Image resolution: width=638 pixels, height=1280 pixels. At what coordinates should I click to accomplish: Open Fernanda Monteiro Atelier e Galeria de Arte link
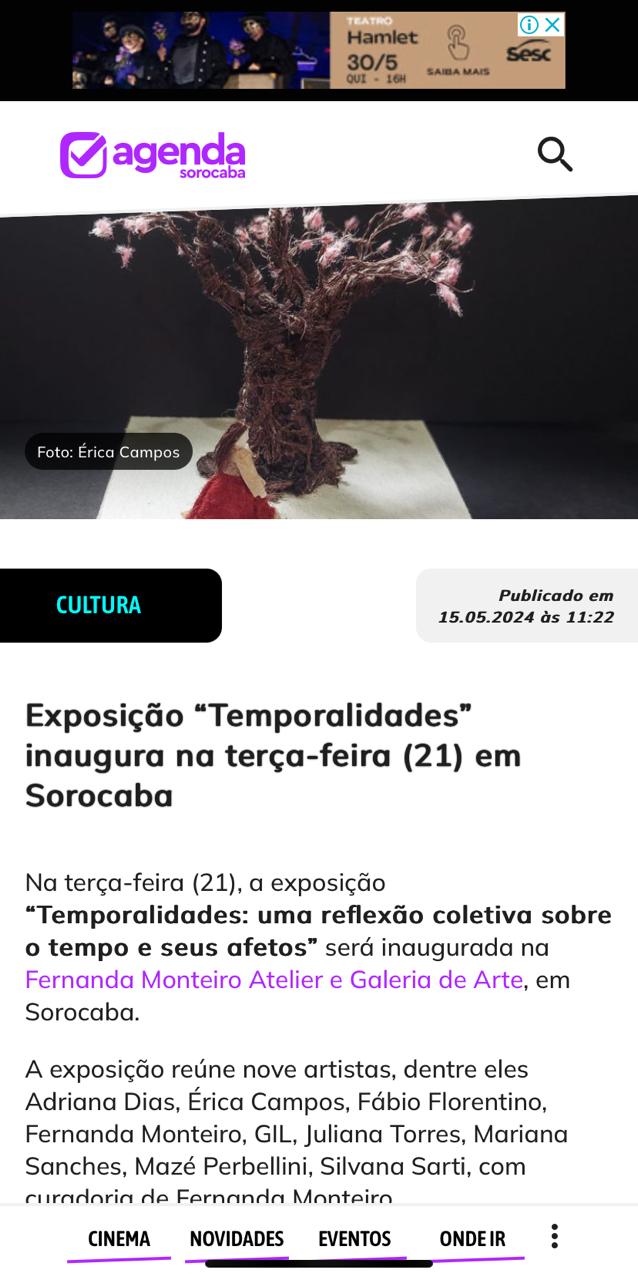coord(274,979)
